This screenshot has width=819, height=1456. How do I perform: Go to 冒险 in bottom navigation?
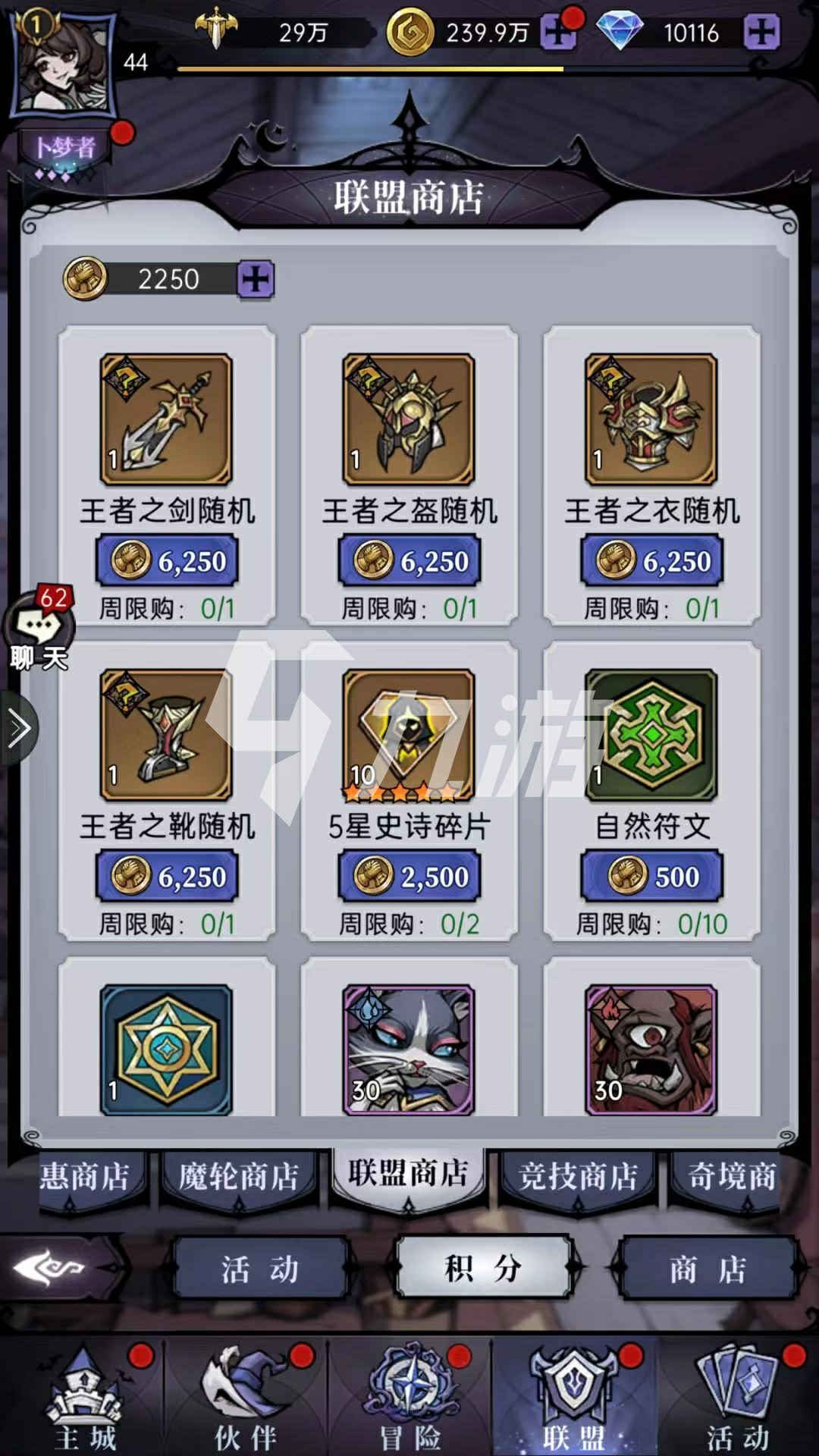[x=410, y=1399]
